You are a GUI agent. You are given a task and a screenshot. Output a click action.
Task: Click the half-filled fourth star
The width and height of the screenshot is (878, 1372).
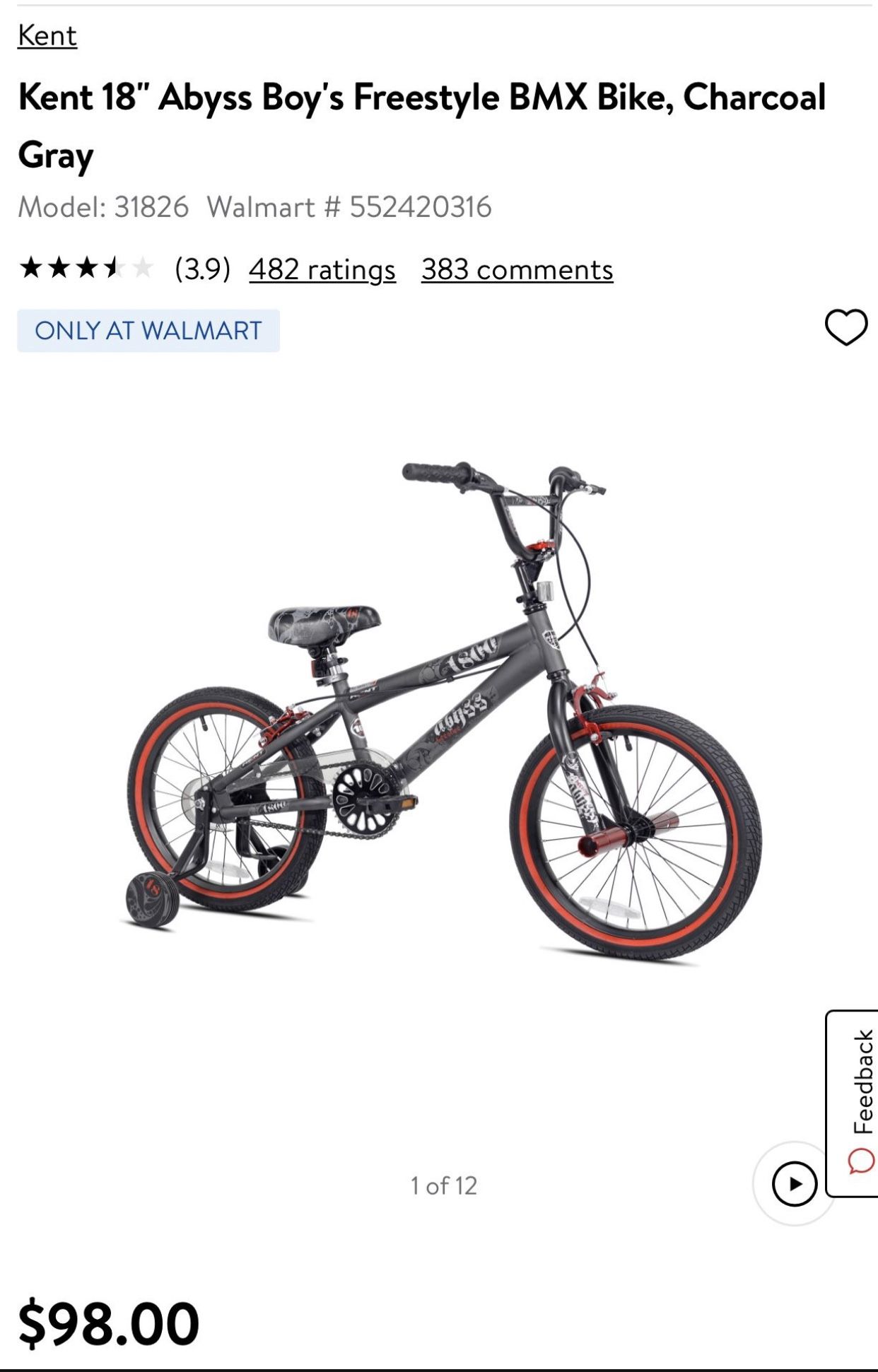coord(115,269)
